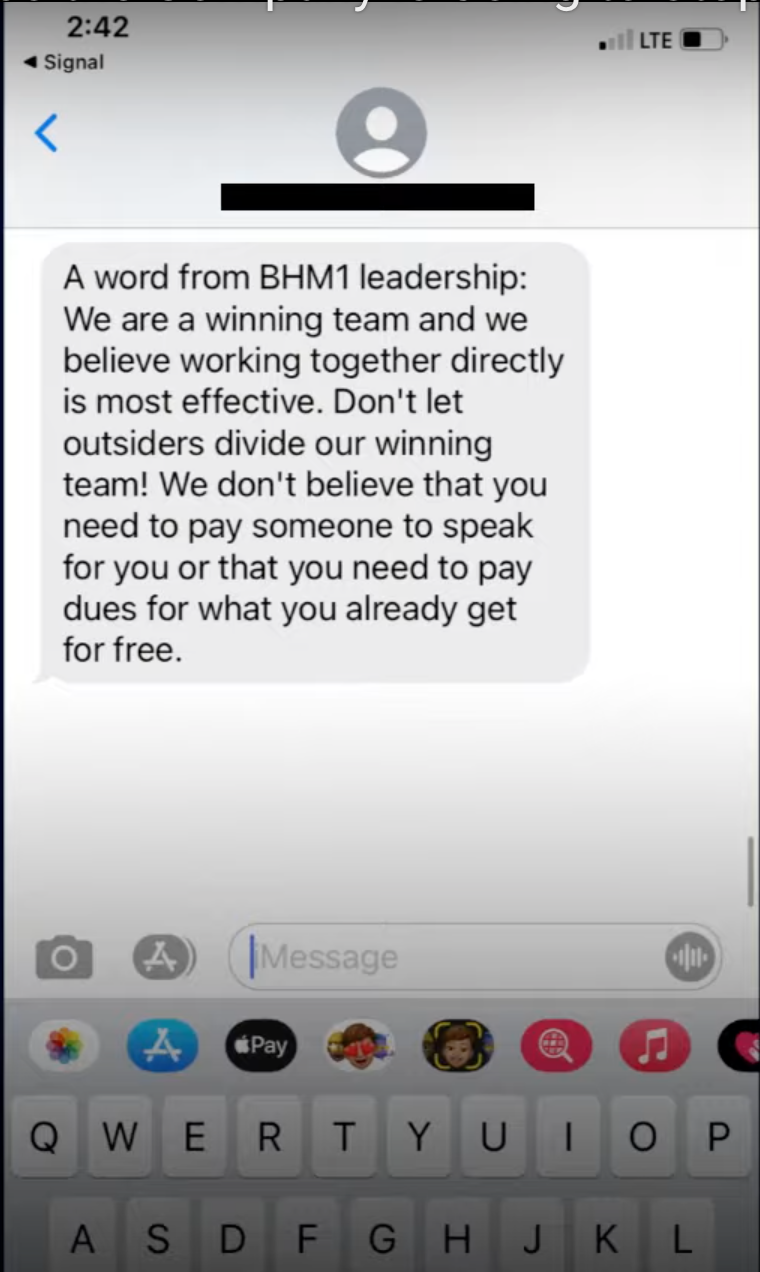Open the camera to attach a photo
This screenshot has width=760, height=1272.
[x=64, y=957]
